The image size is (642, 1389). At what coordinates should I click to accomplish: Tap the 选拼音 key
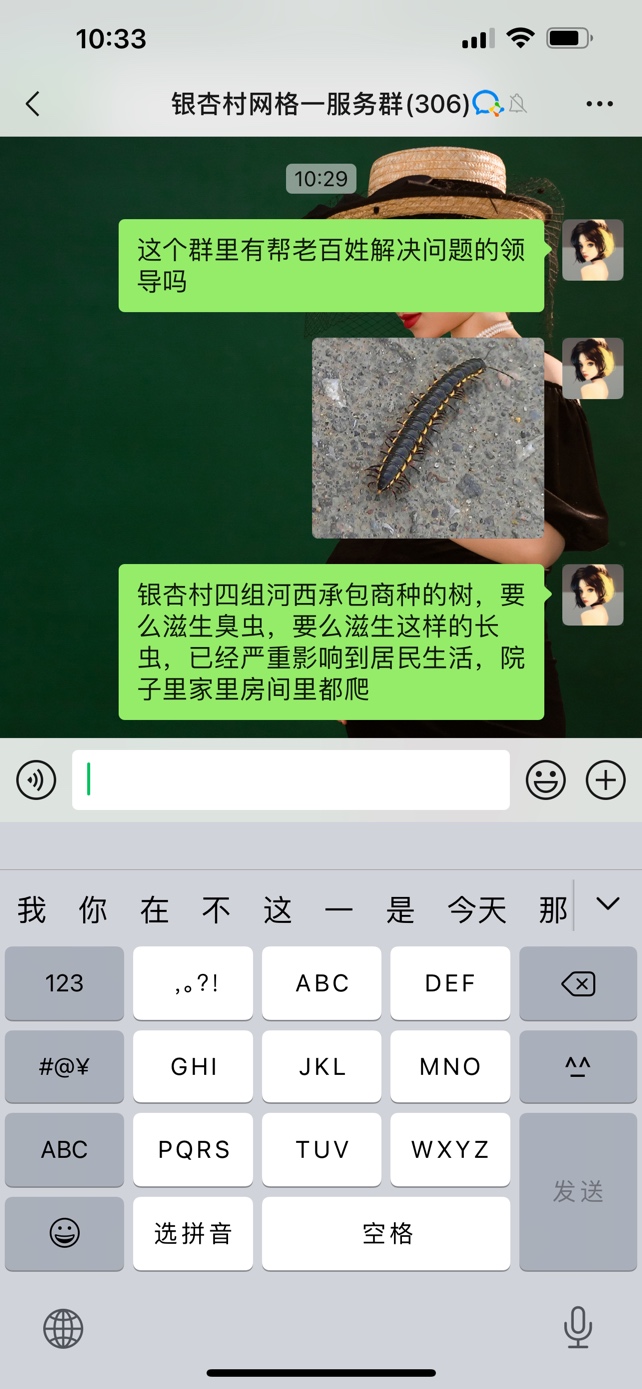(193, 1234)
